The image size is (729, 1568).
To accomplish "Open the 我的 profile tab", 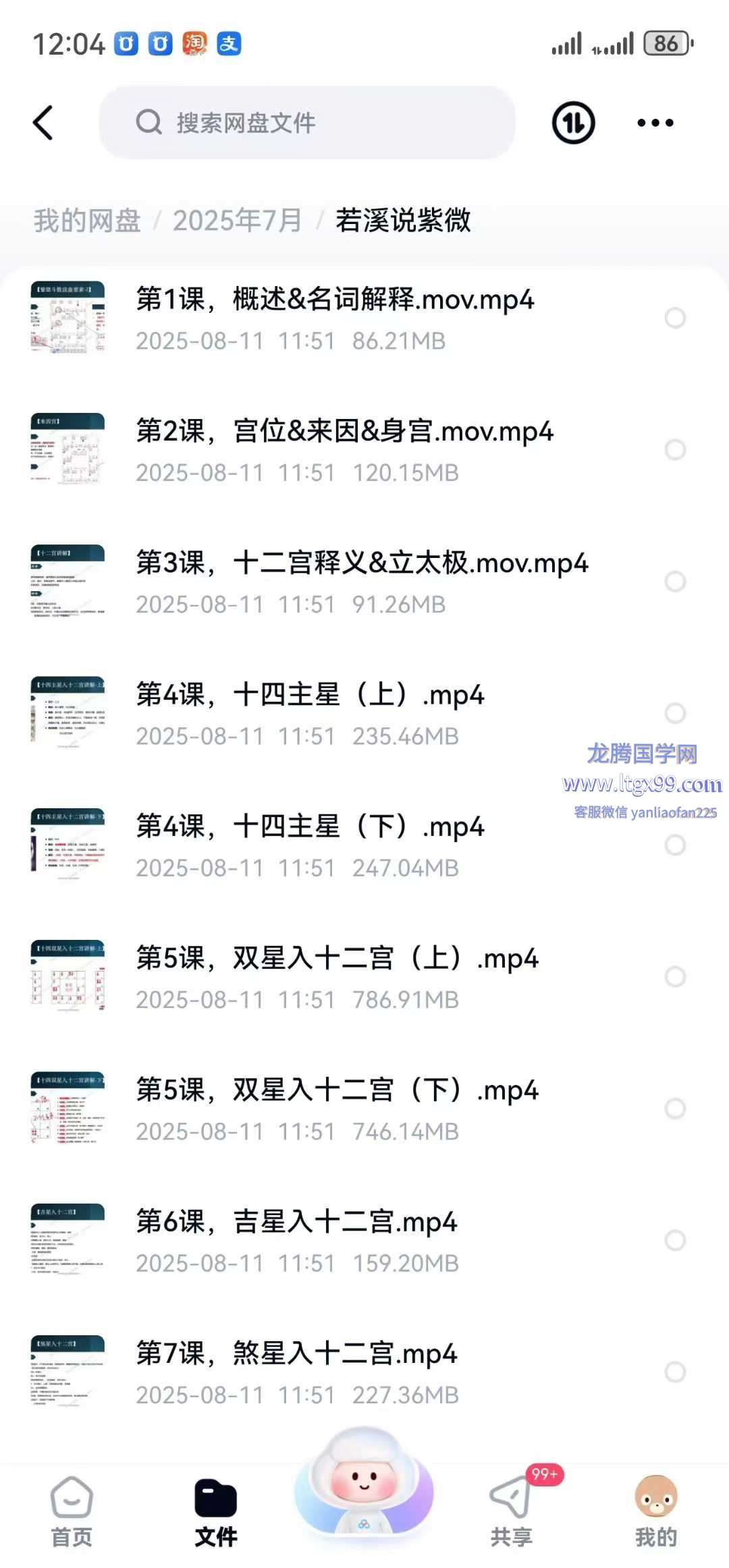I will tap(655, 1511).
